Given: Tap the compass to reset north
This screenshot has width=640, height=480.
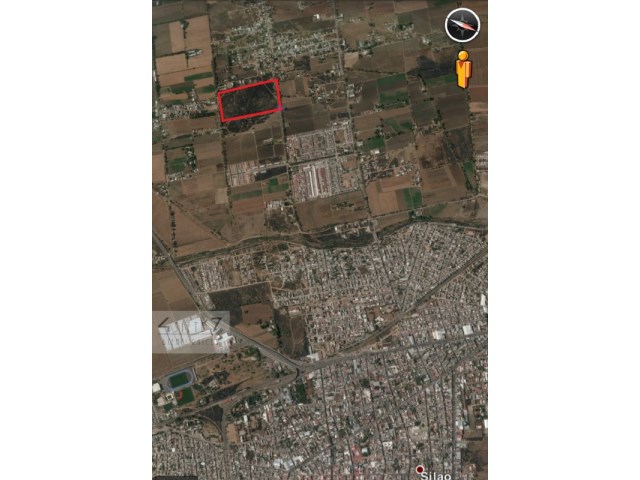Looking at the screenshot, I should [x=462, y=23].
